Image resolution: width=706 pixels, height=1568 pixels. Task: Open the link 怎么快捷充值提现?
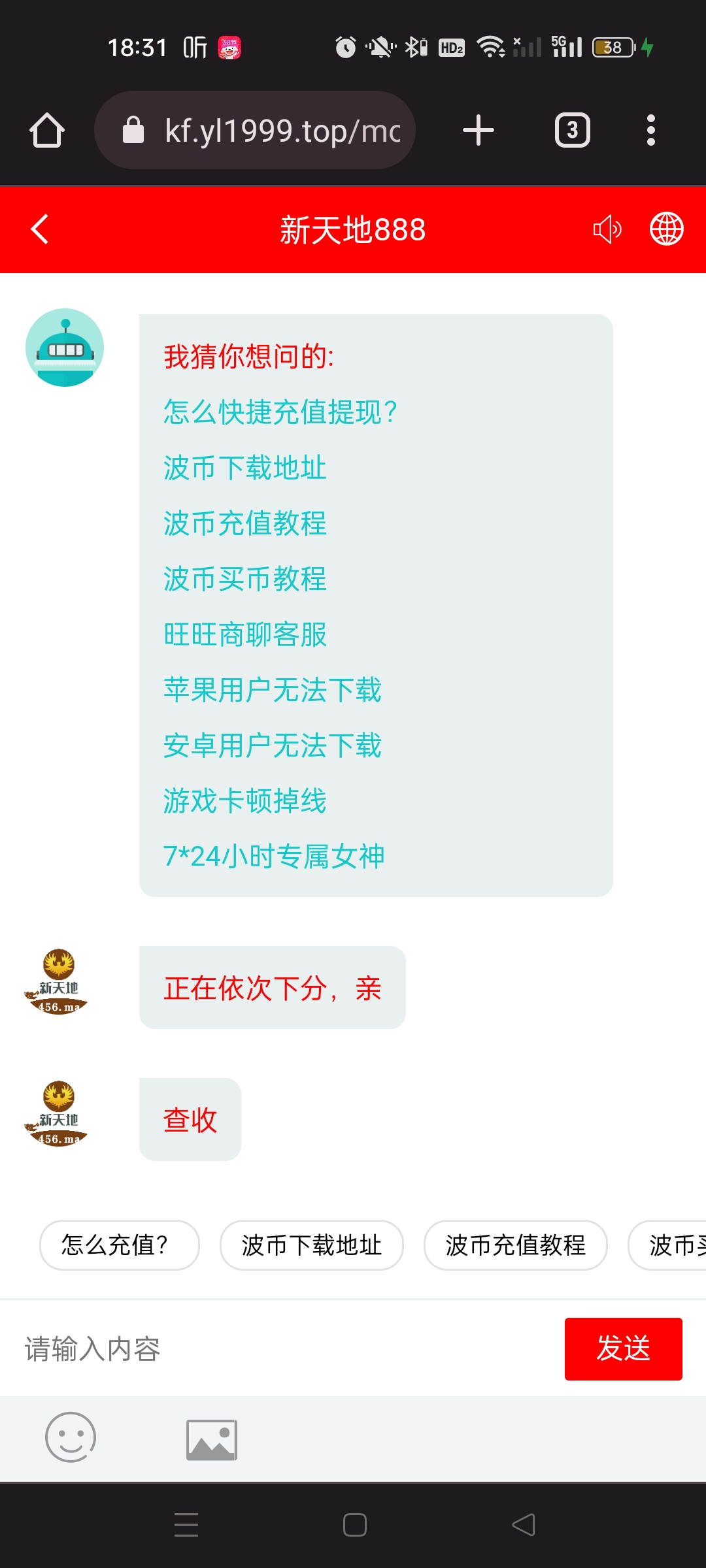click(280, 412)
